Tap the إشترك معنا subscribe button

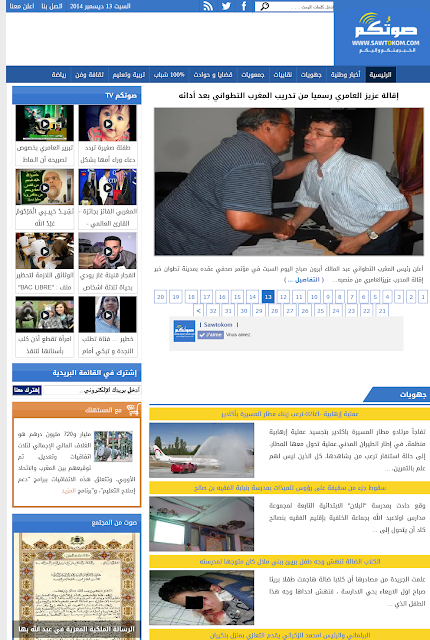[x=27, y=390]
